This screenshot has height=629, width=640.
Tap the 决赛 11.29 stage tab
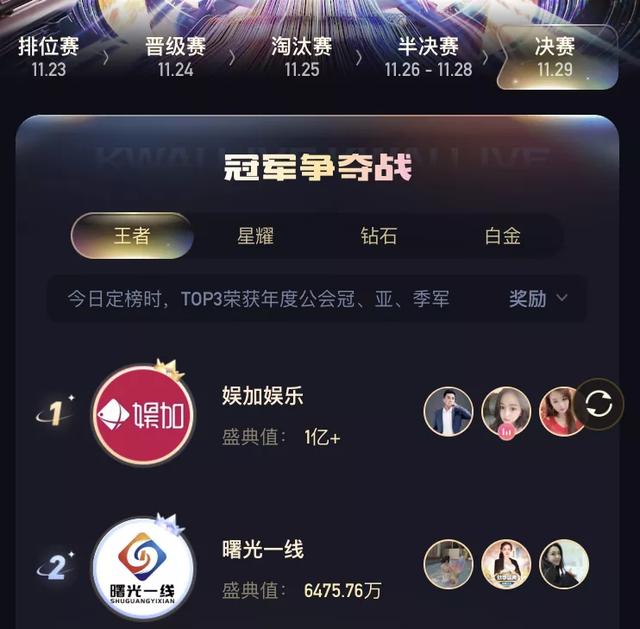pos(554,56)
